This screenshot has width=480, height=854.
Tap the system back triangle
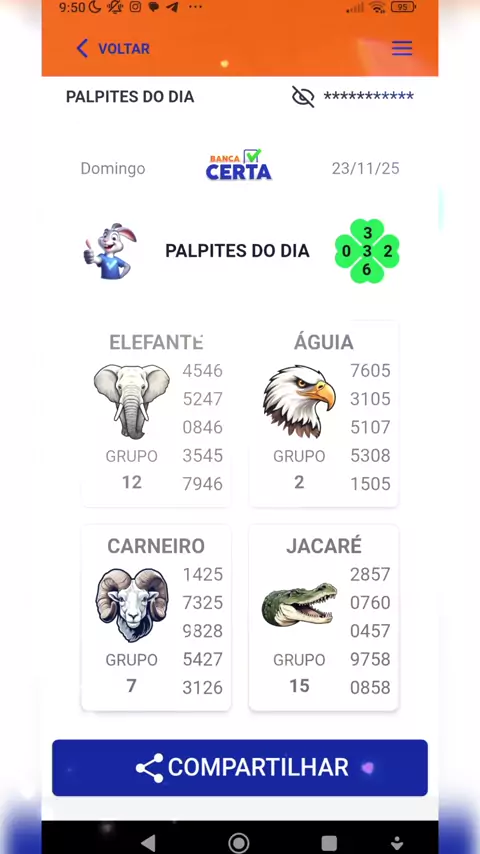148,843
